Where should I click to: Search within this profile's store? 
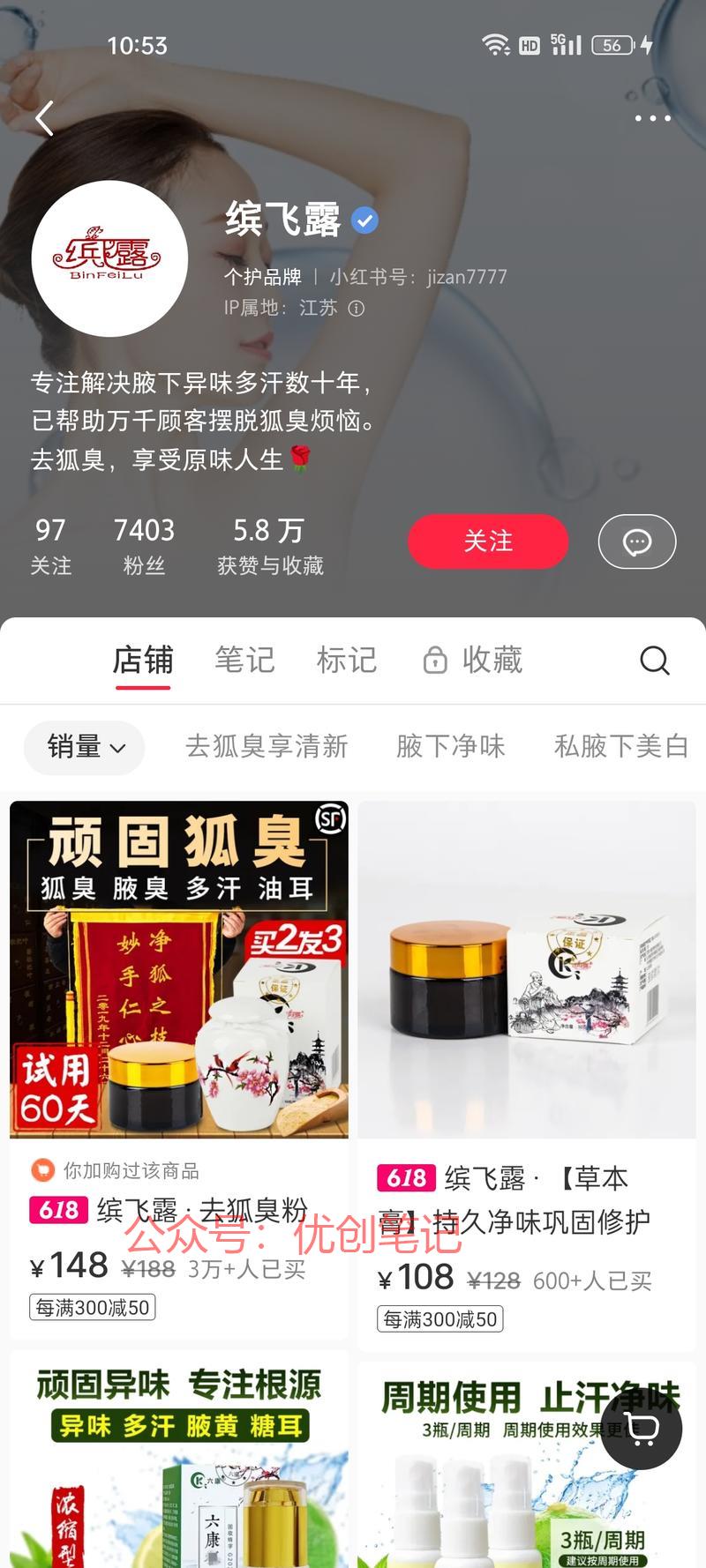click(655, 660)
